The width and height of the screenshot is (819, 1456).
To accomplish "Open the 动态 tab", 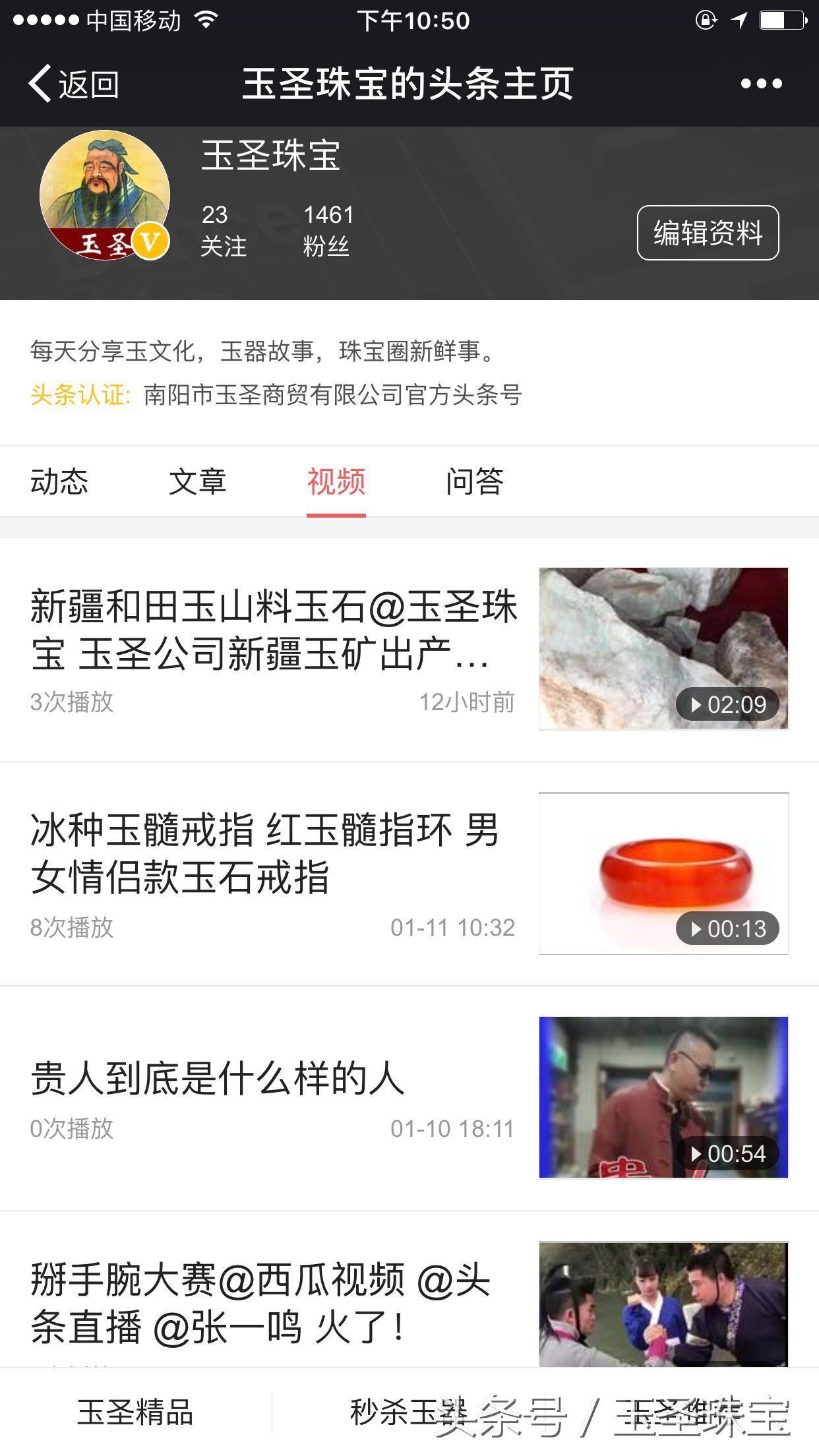I will (x=61, y=483).
